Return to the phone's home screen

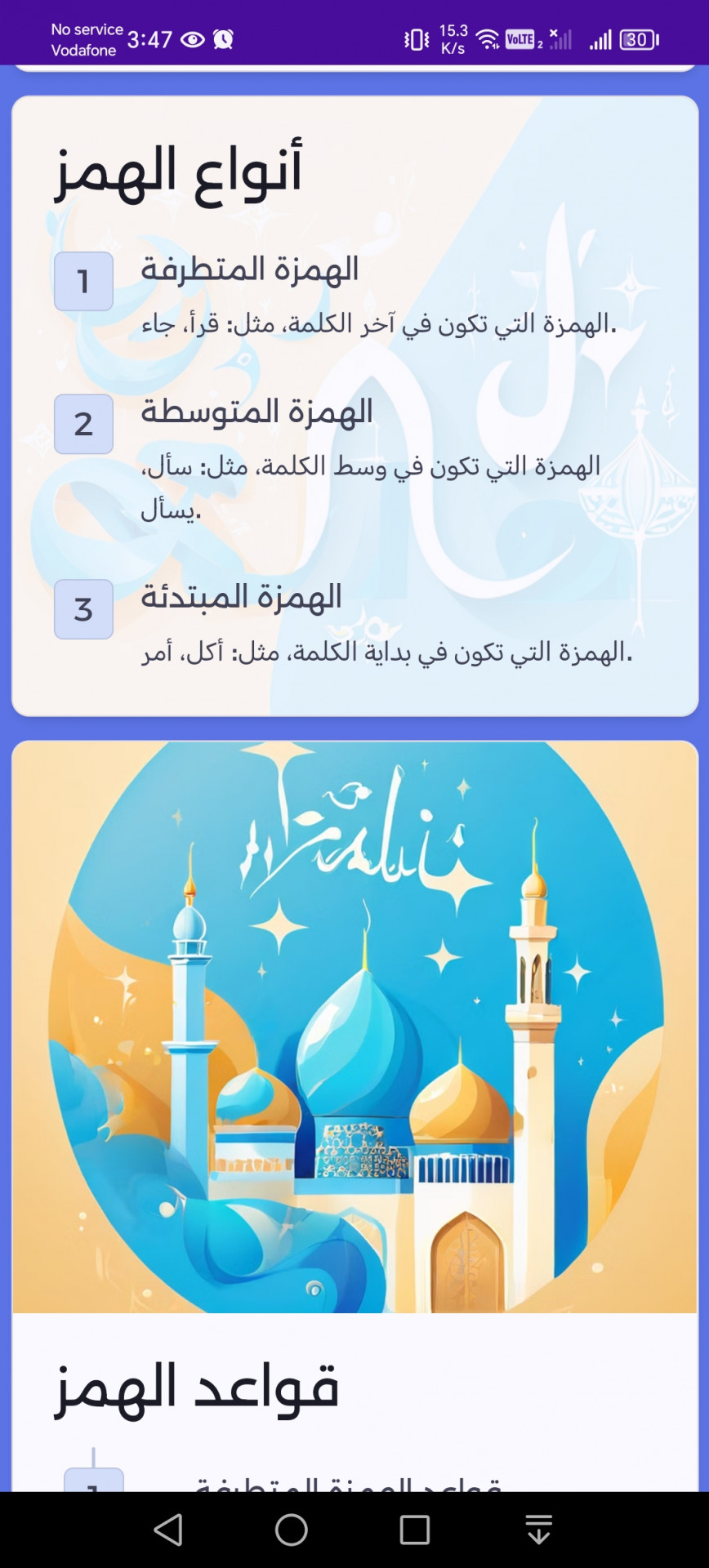click(x=292, y=1530)
